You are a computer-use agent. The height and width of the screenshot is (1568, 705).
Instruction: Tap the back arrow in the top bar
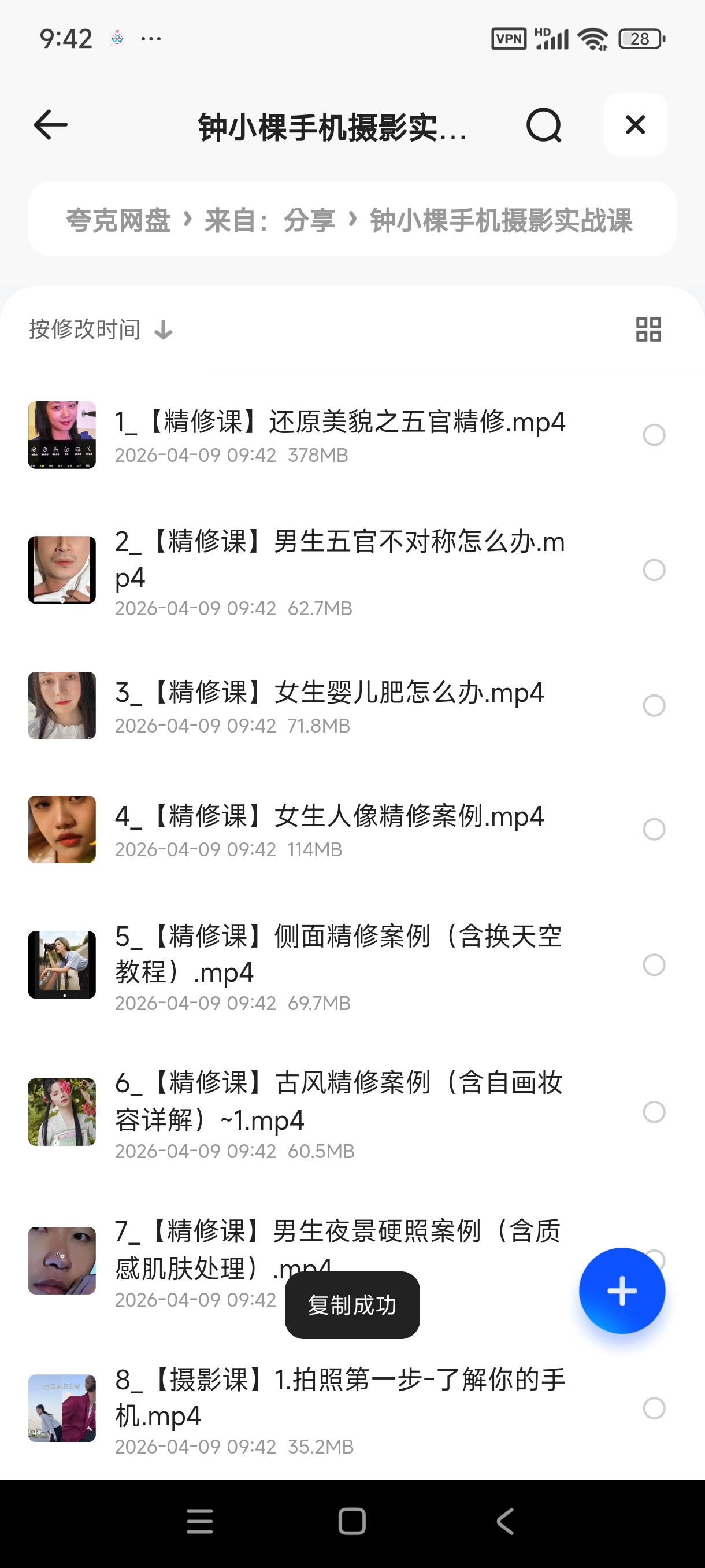pyautogui.click(x=50, y=125)
